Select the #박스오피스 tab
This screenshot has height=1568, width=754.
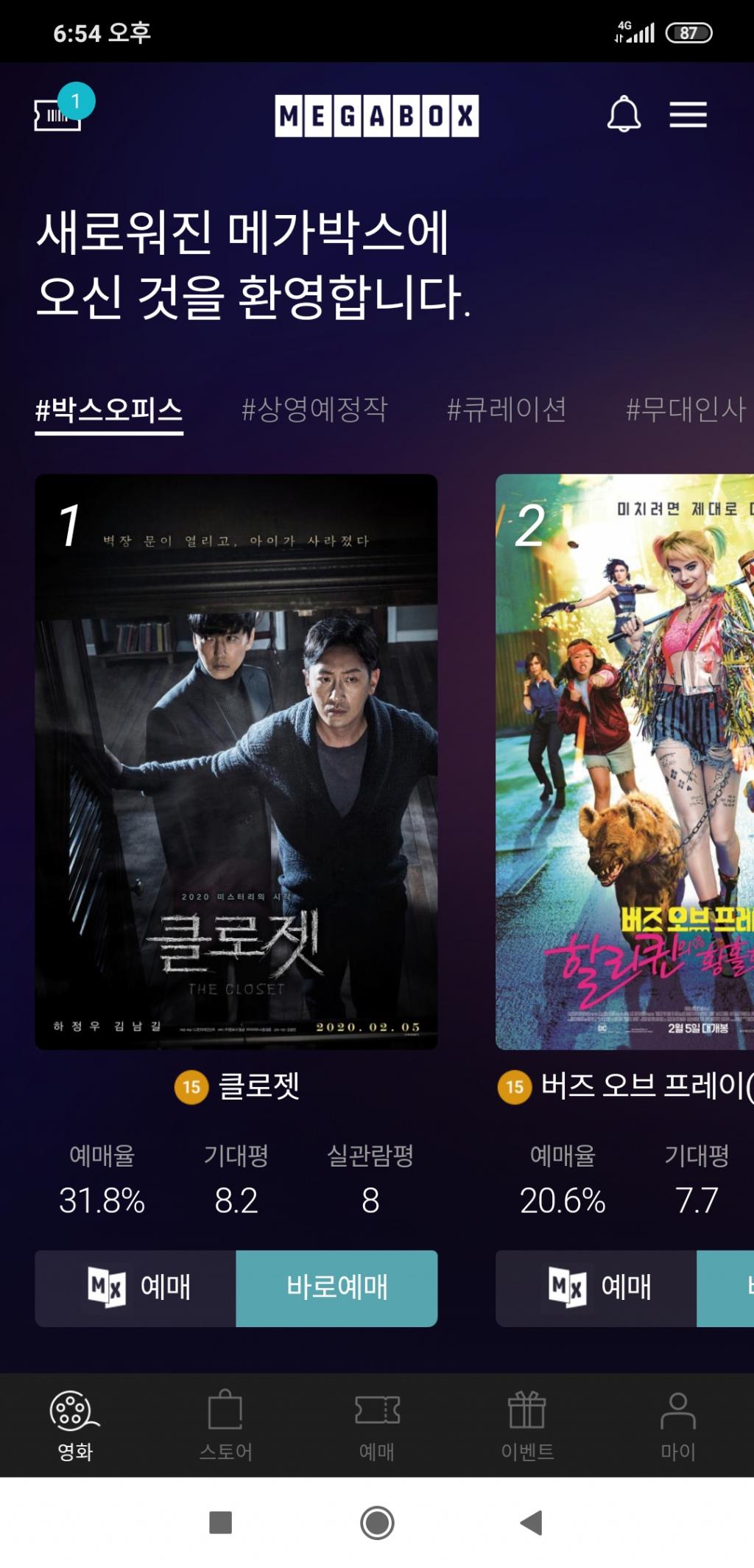[x=109, y=409]
